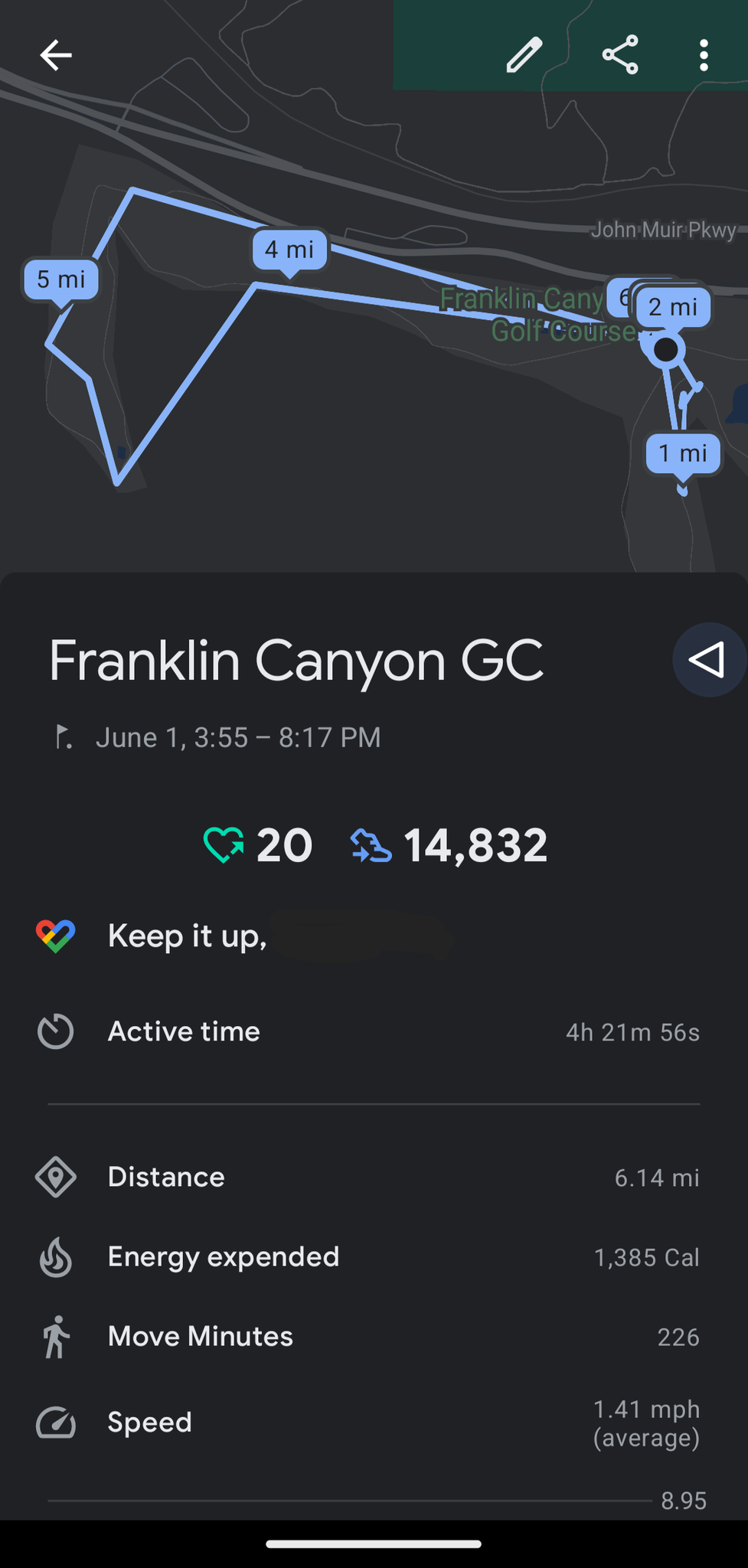Image resolution: width=748 pixels, height=1568 pixels.
Task: Share the Franklin Canyon GC activity
Action: coord(620,55)
